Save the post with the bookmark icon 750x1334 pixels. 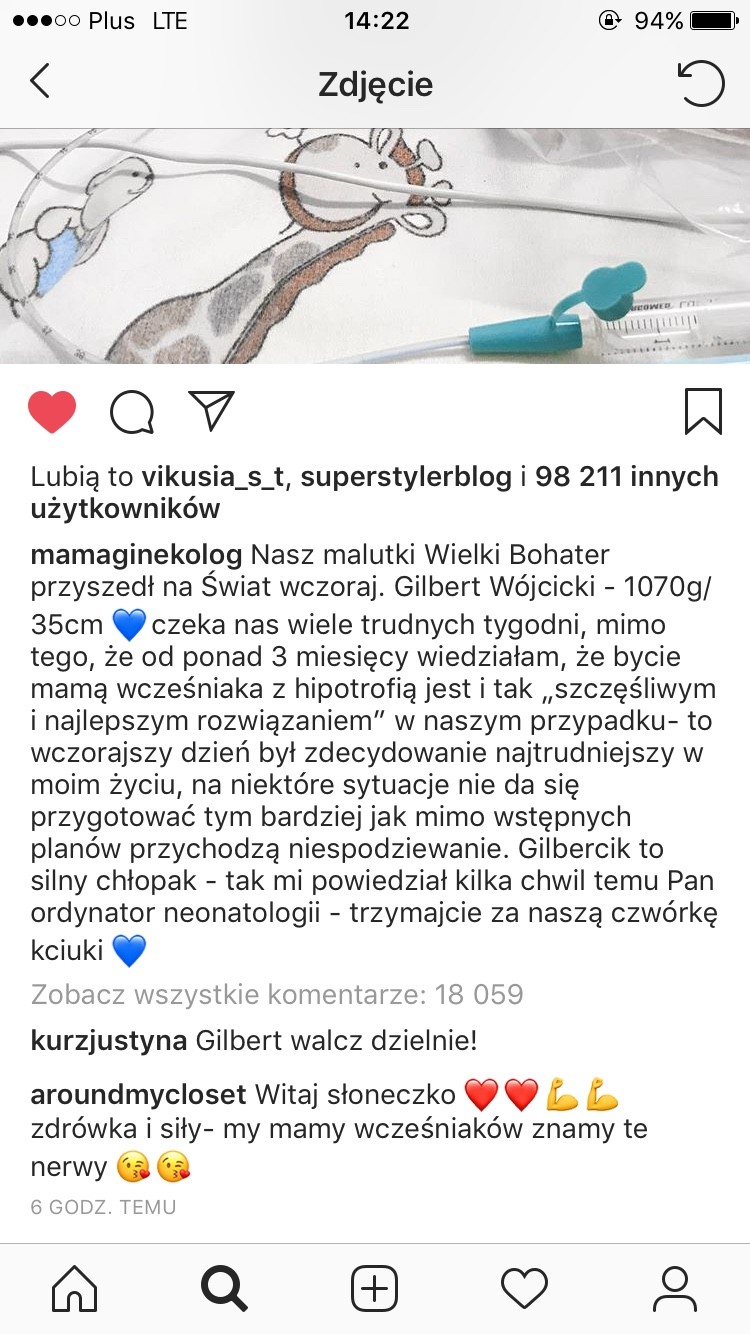pos(703,411)
